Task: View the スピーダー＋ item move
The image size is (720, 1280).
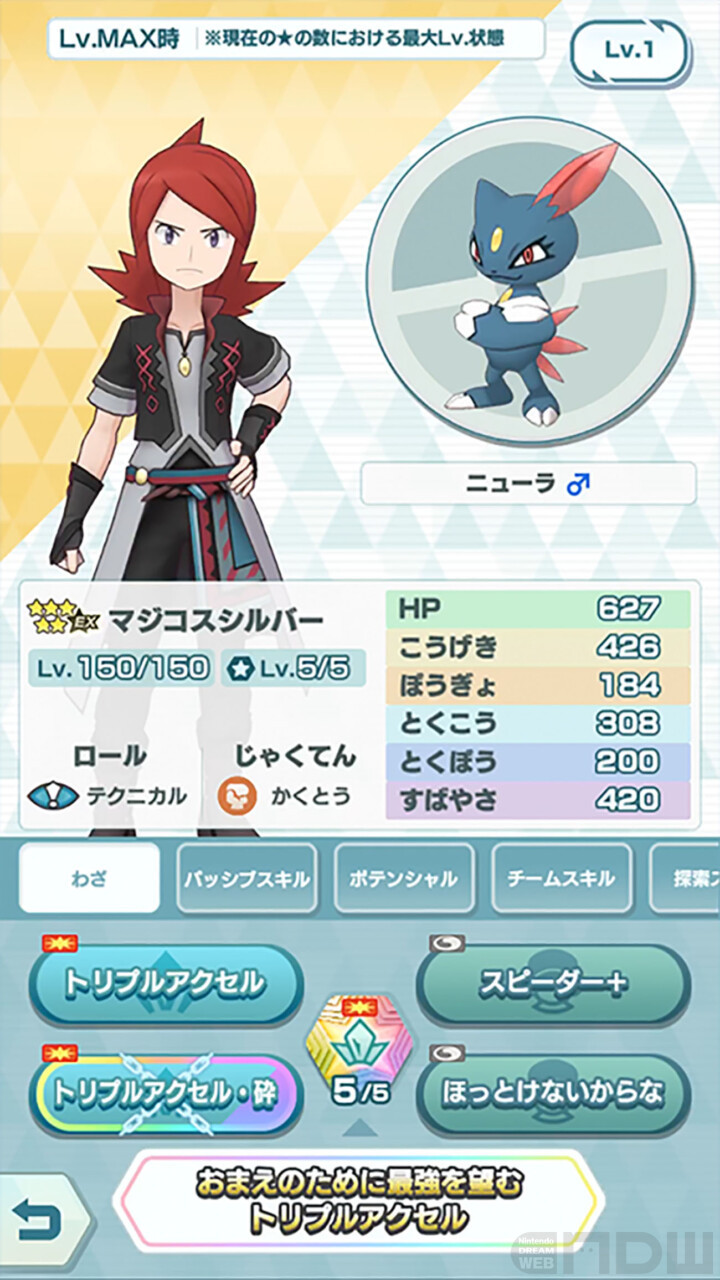Action: [x=553, y=984]
